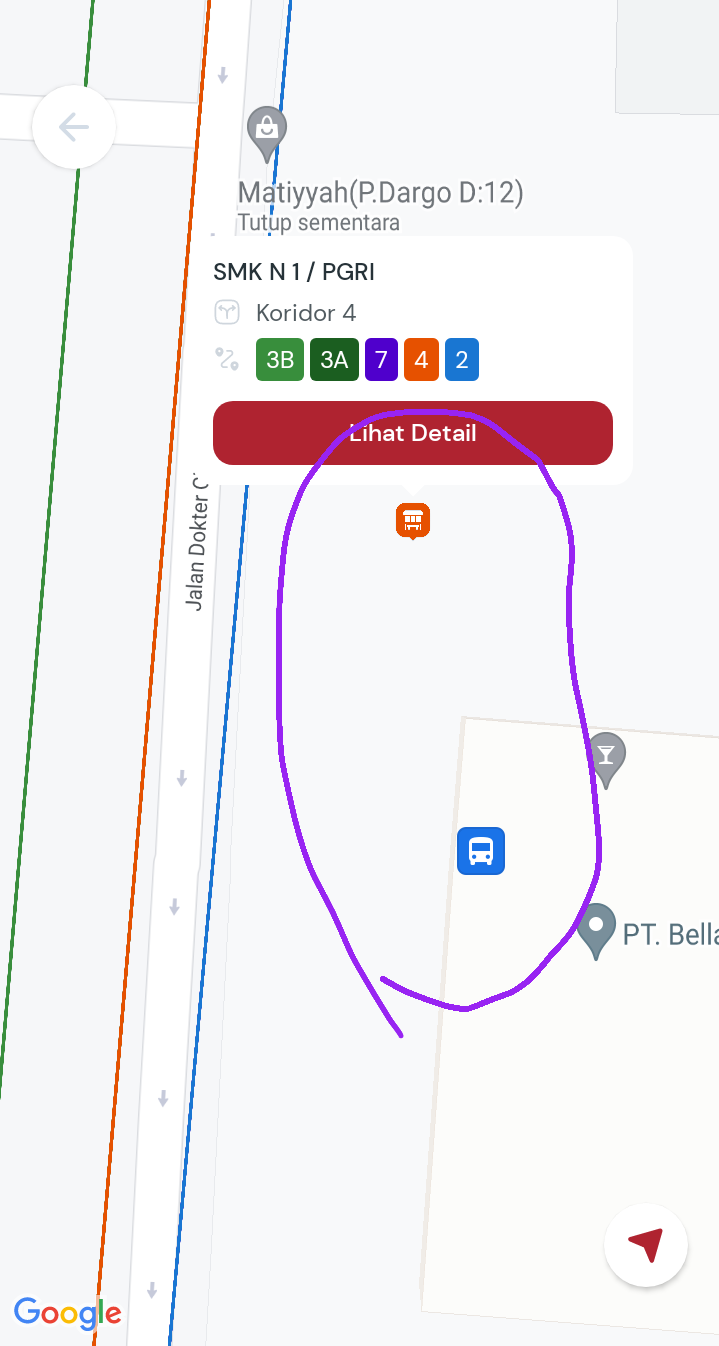Choose the purple route 7 chip

coord(381,360)
